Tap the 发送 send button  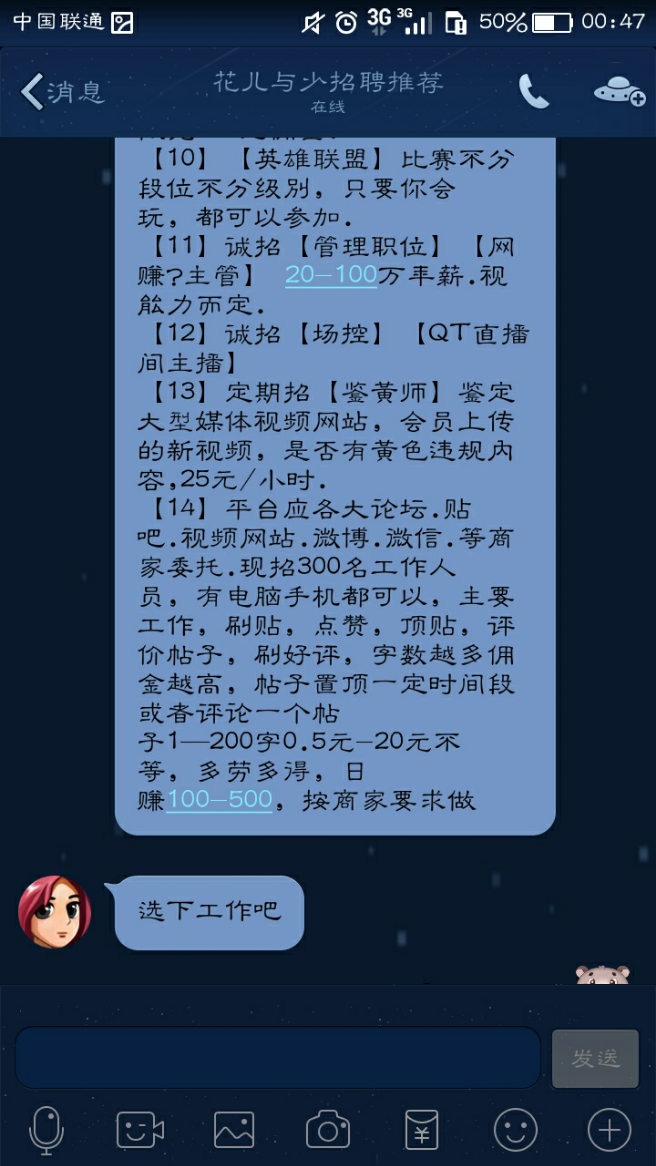[595, 1058]
